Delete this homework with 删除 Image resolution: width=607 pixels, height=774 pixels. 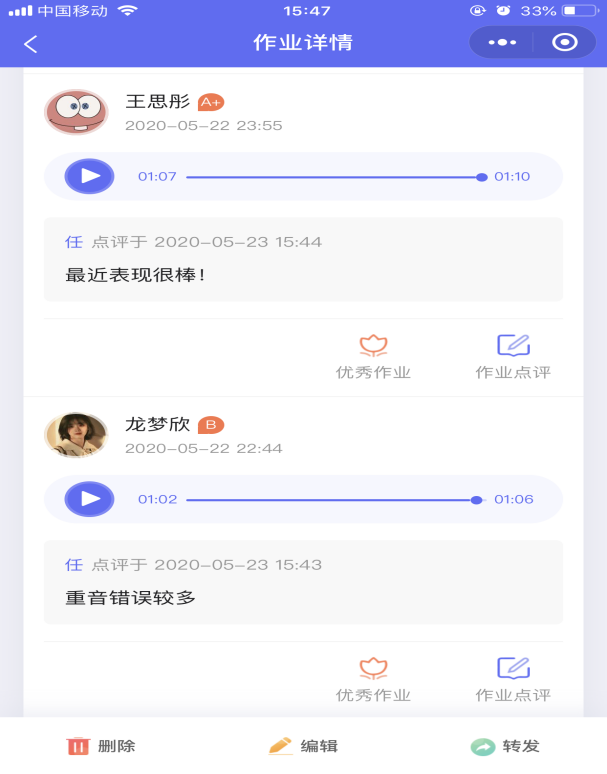point(101,746)
